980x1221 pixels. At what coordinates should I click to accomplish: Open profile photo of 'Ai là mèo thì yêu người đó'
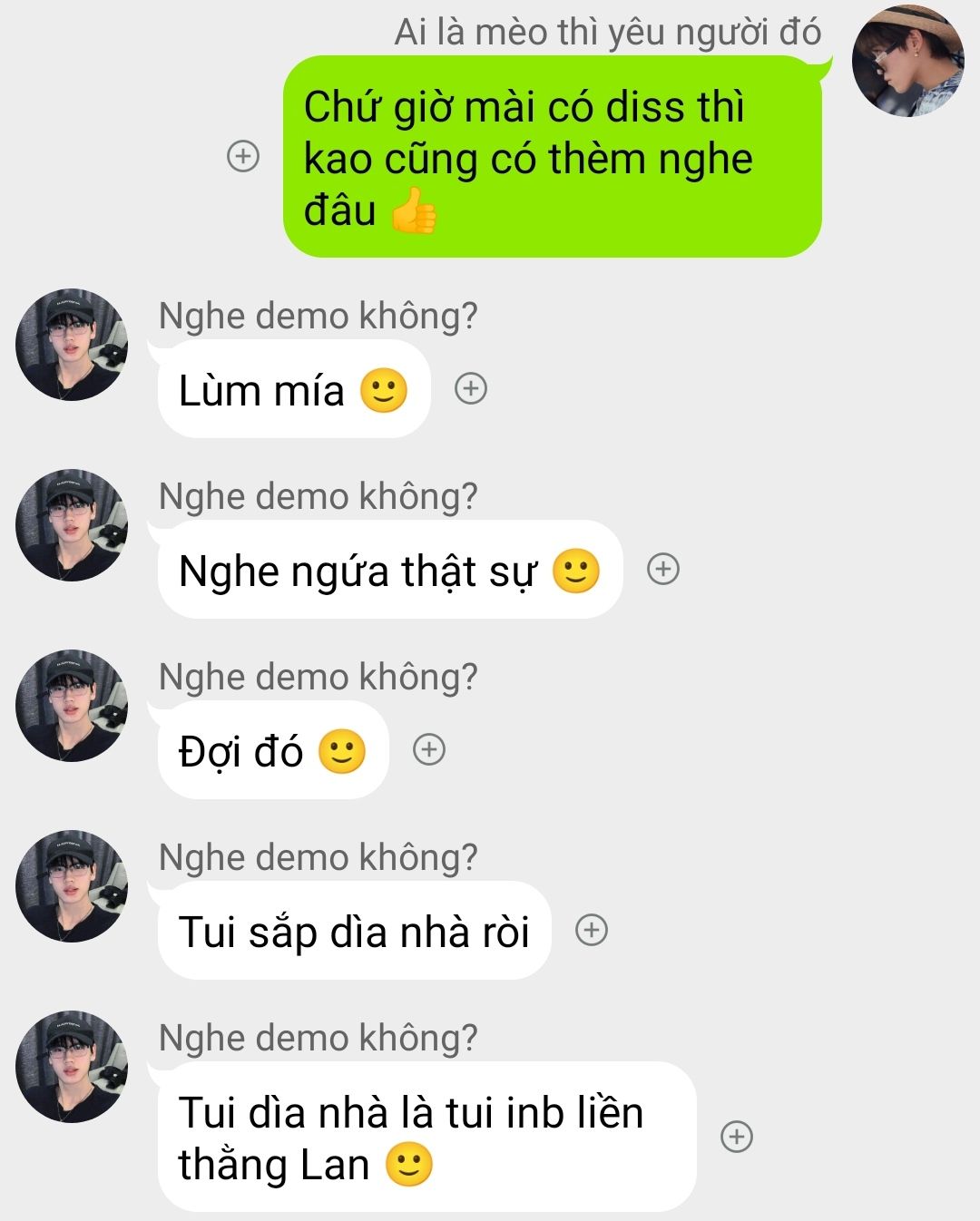(907, 62)
